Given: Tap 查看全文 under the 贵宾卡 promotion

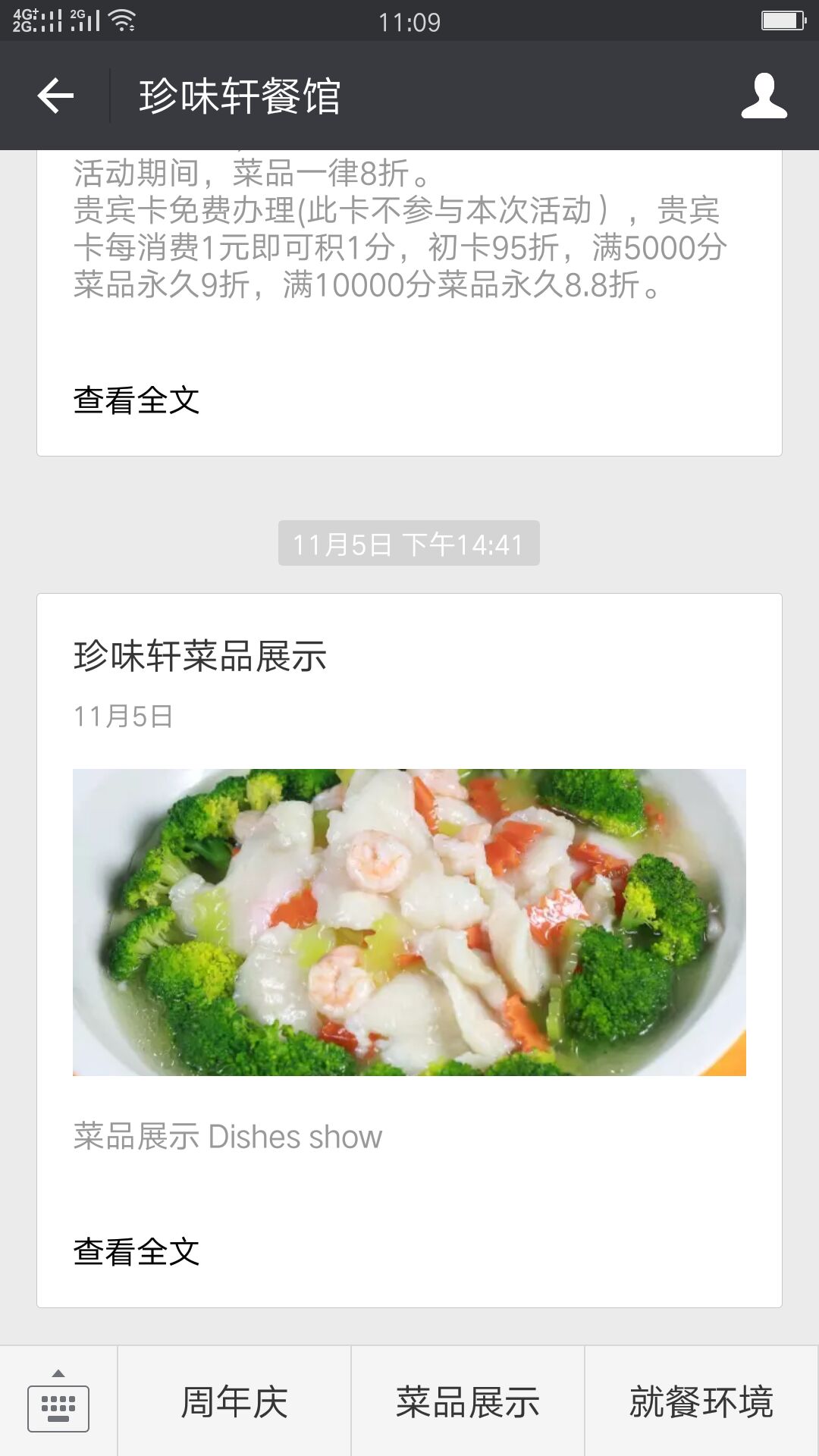Looking at the screenshot, I should coord(136,400).
